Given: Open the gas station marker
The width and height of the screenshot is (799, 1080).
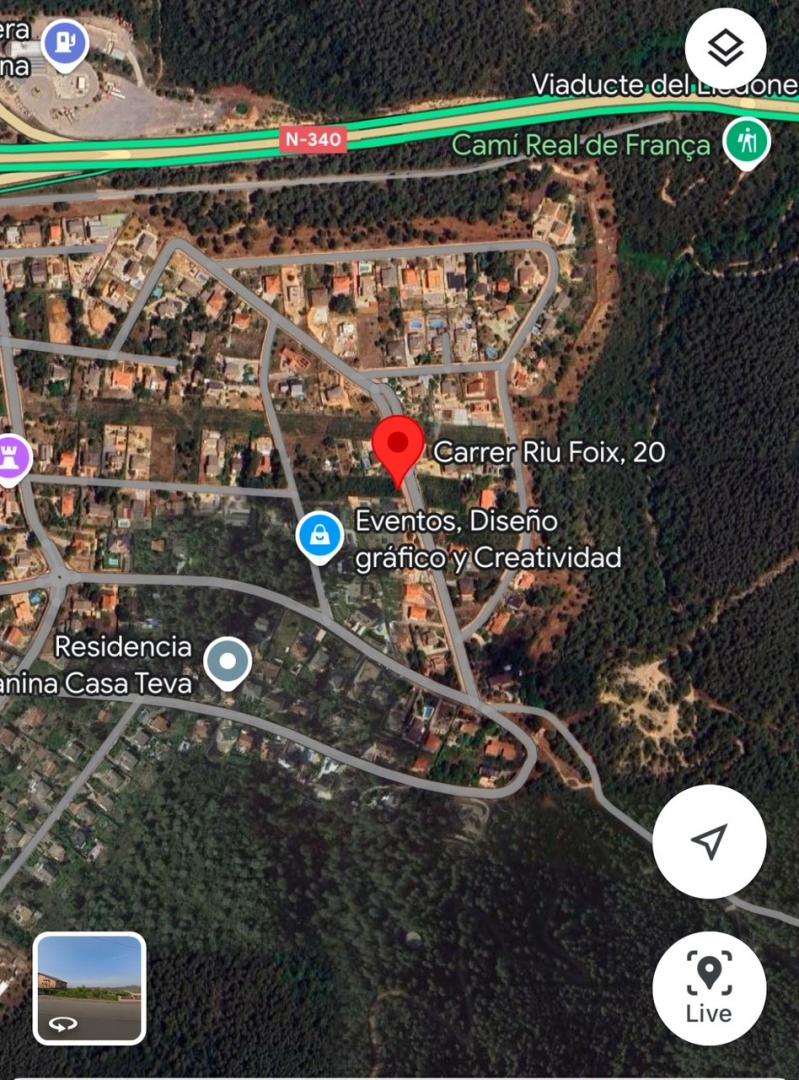Looking at the screenshot, I should [x=65, y=43].
